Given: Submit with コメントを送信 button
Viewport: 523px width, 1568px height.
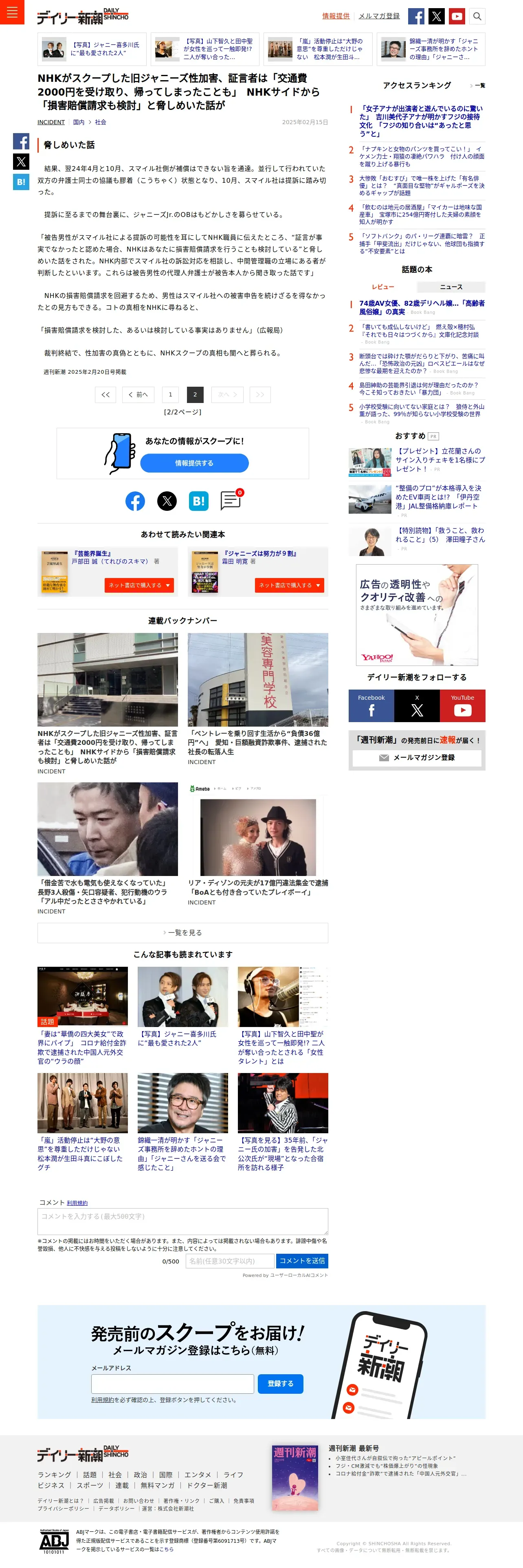Looking at the screenshot, I should pos(302,1261).
